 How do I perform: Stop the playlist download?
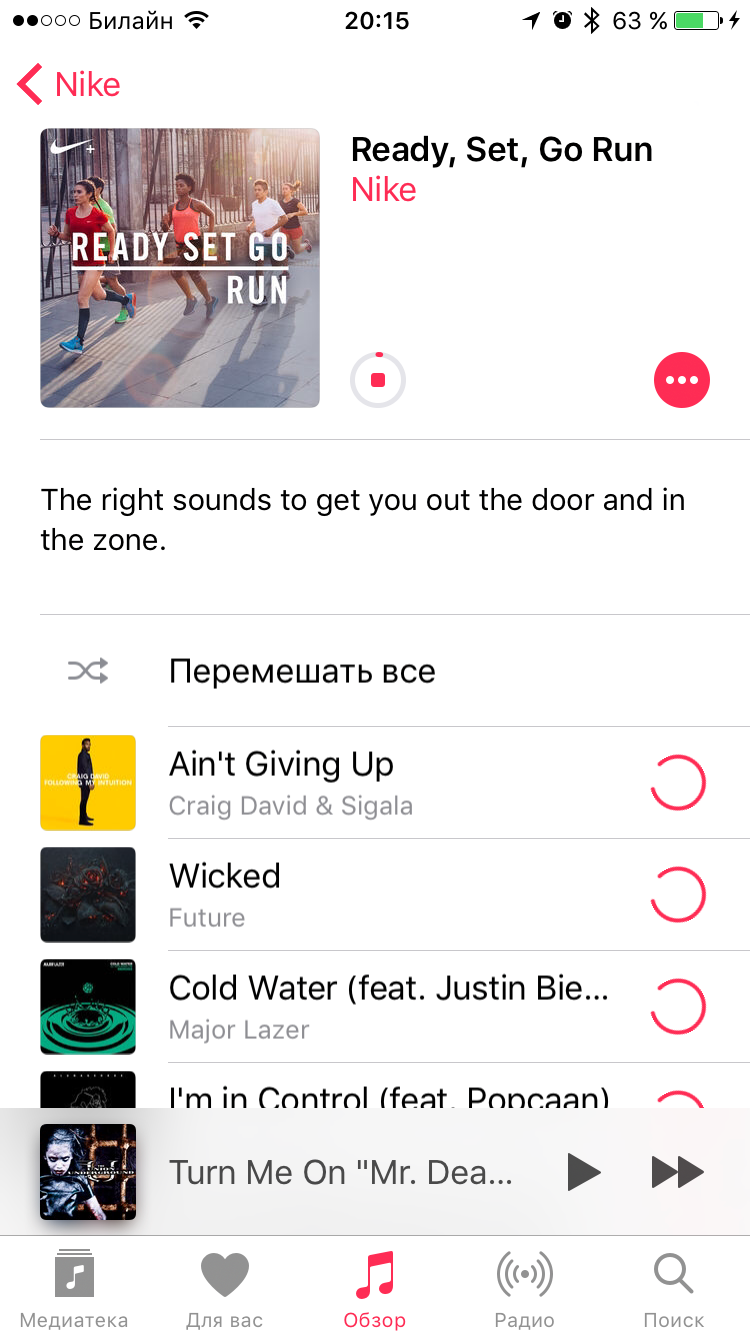pos(378,380)
